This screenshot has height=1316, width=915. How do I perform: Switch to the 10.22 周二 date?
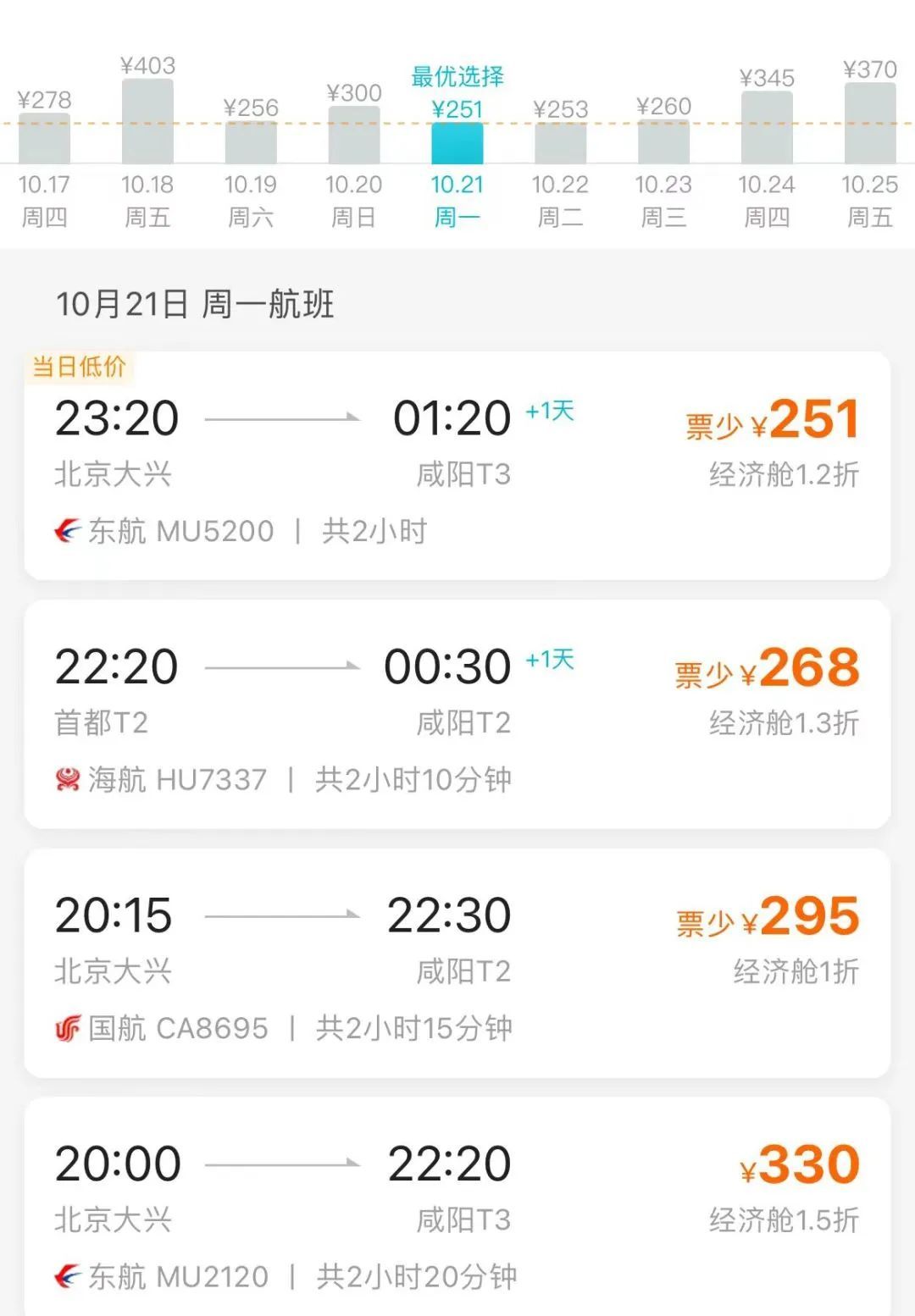562,199
